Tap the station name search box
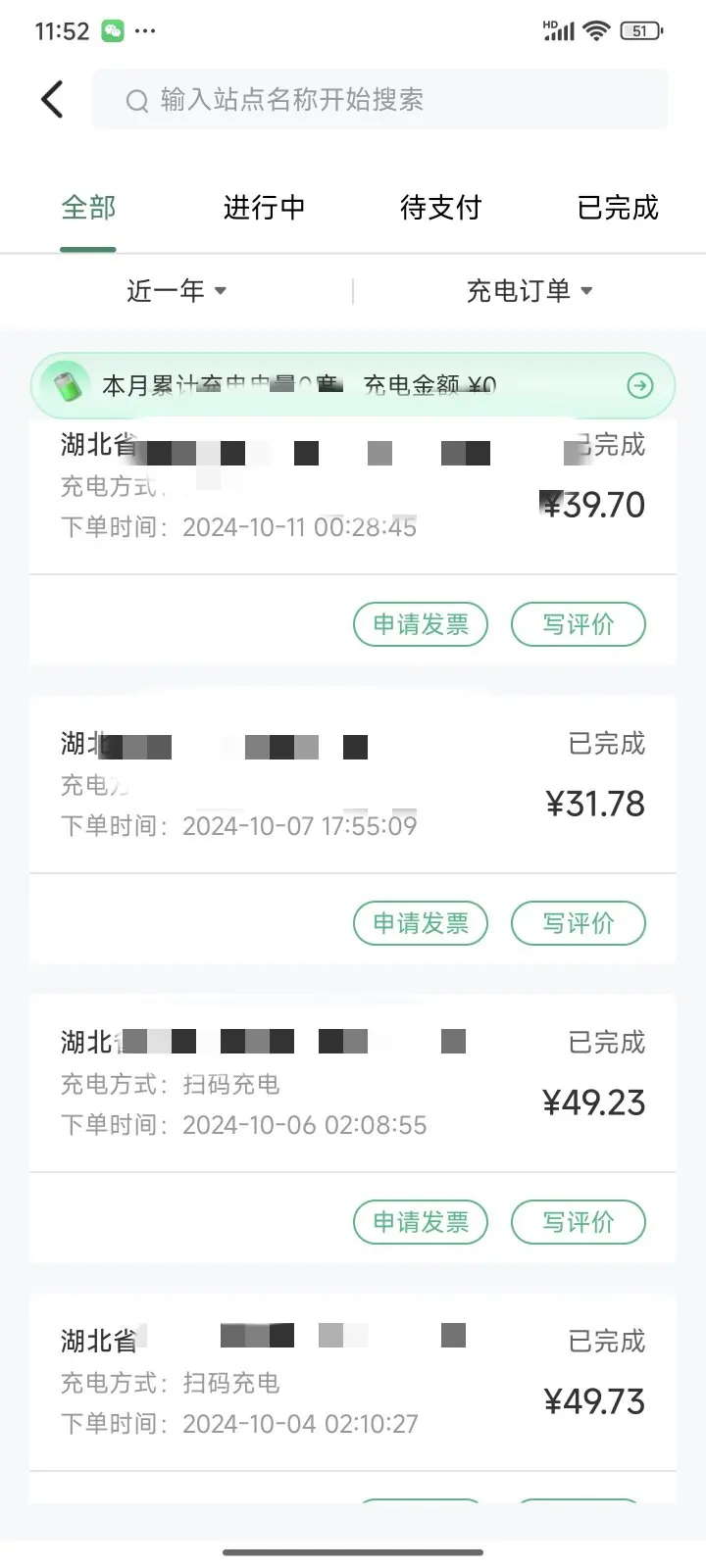The width and height of the screenshot is (706, 1568). tap(379, 99)
